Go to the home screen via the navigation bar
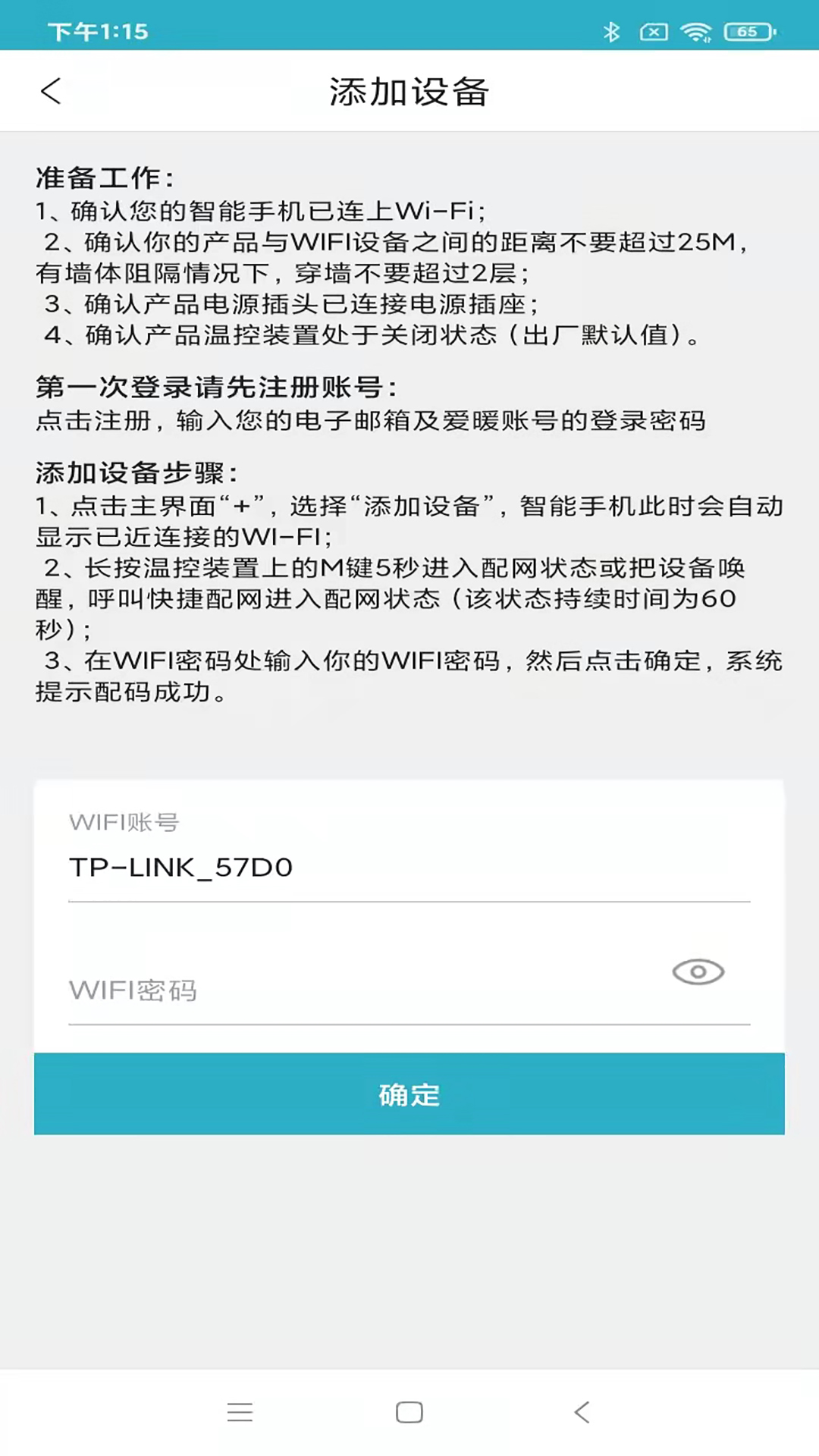The height and width of the screenshot is (1456, 819). point(409,1412)
